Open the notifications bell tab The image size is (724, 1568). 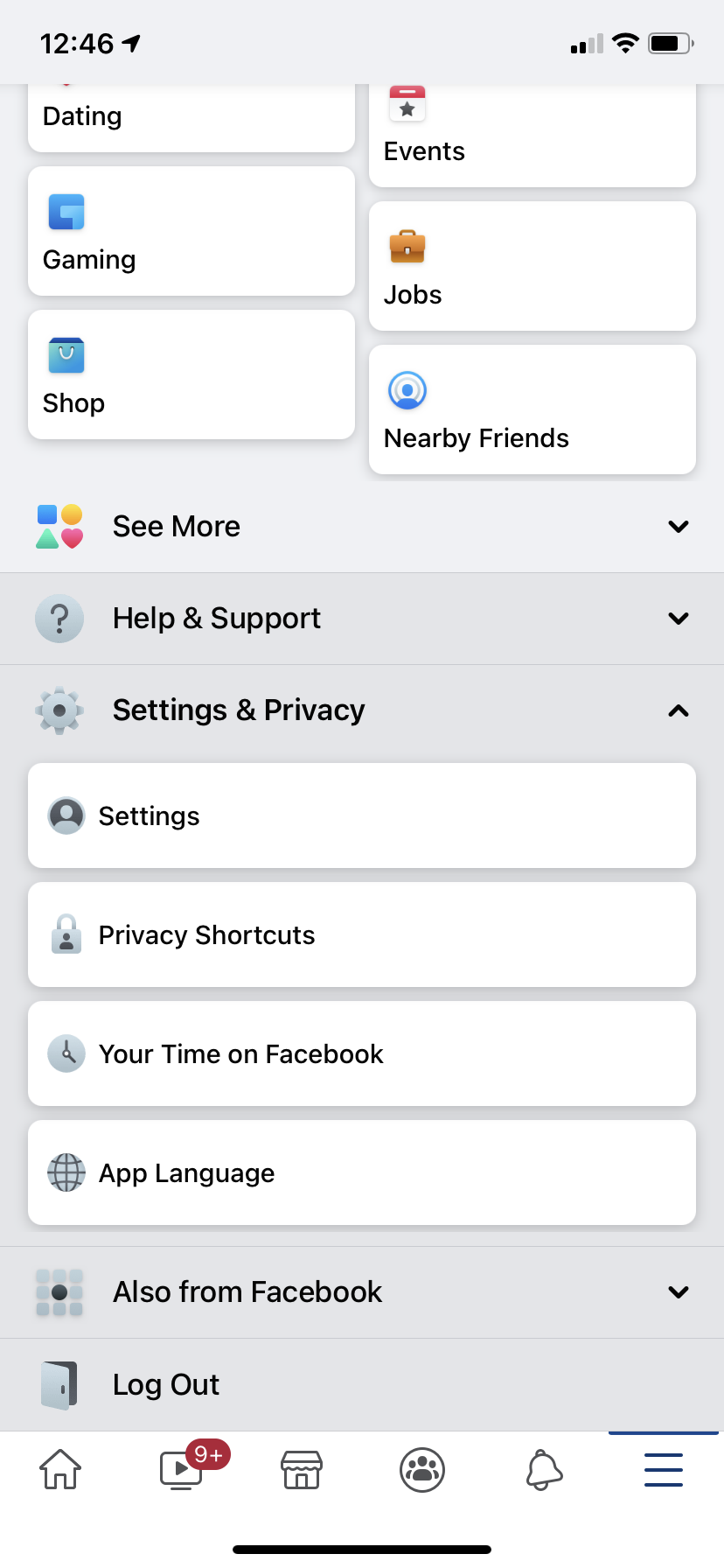tap(543, 1469)
